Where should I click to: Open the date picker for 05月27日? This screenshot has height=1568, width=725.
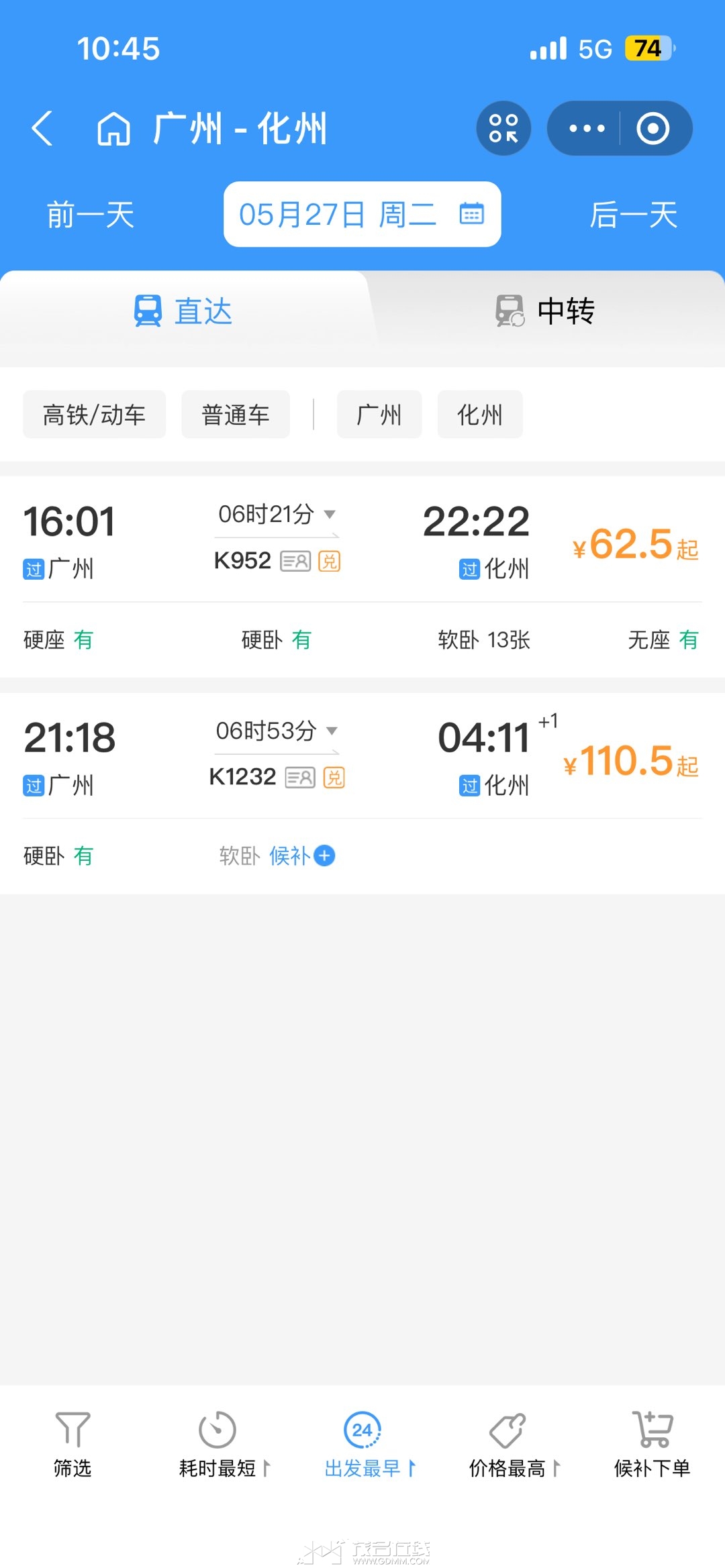click(362, 215)
